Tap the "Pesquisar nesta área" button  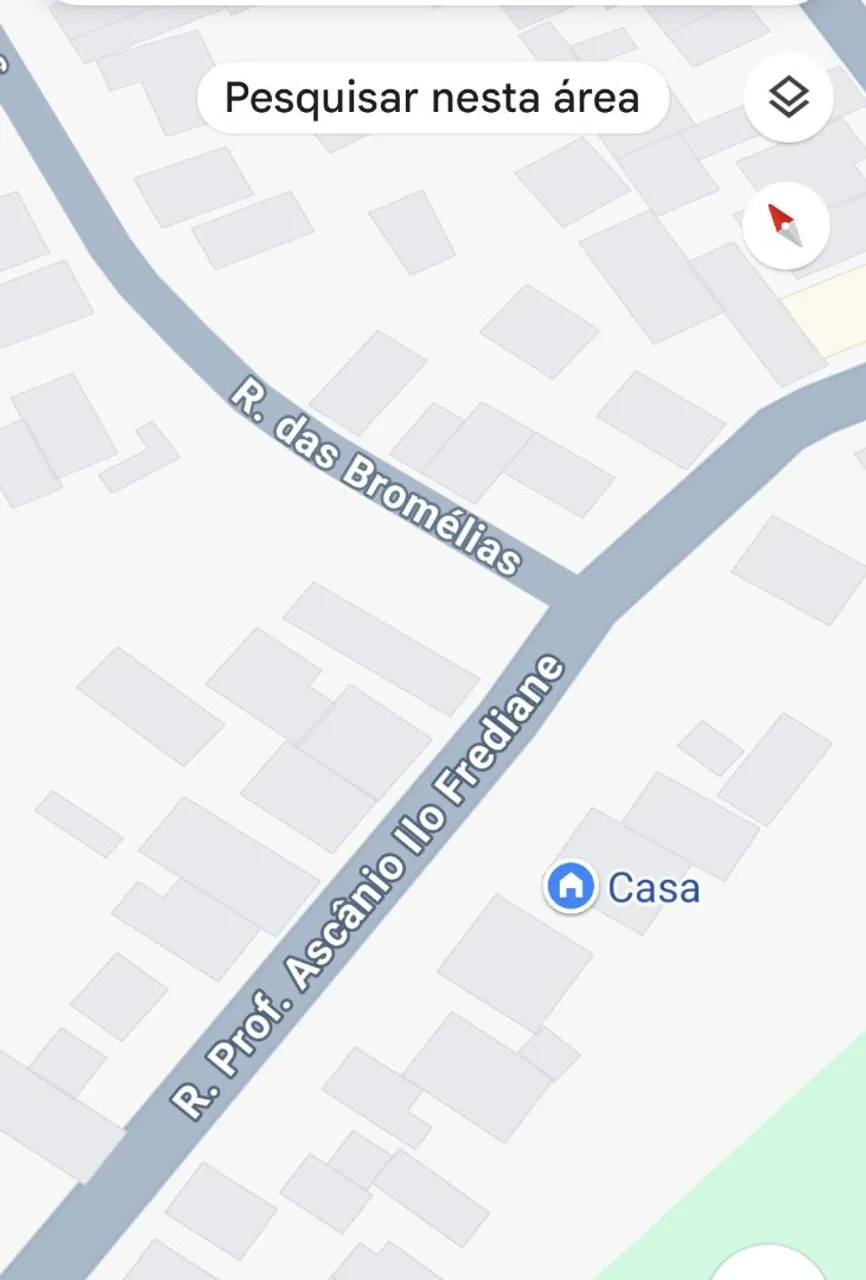tap(432, 98)
